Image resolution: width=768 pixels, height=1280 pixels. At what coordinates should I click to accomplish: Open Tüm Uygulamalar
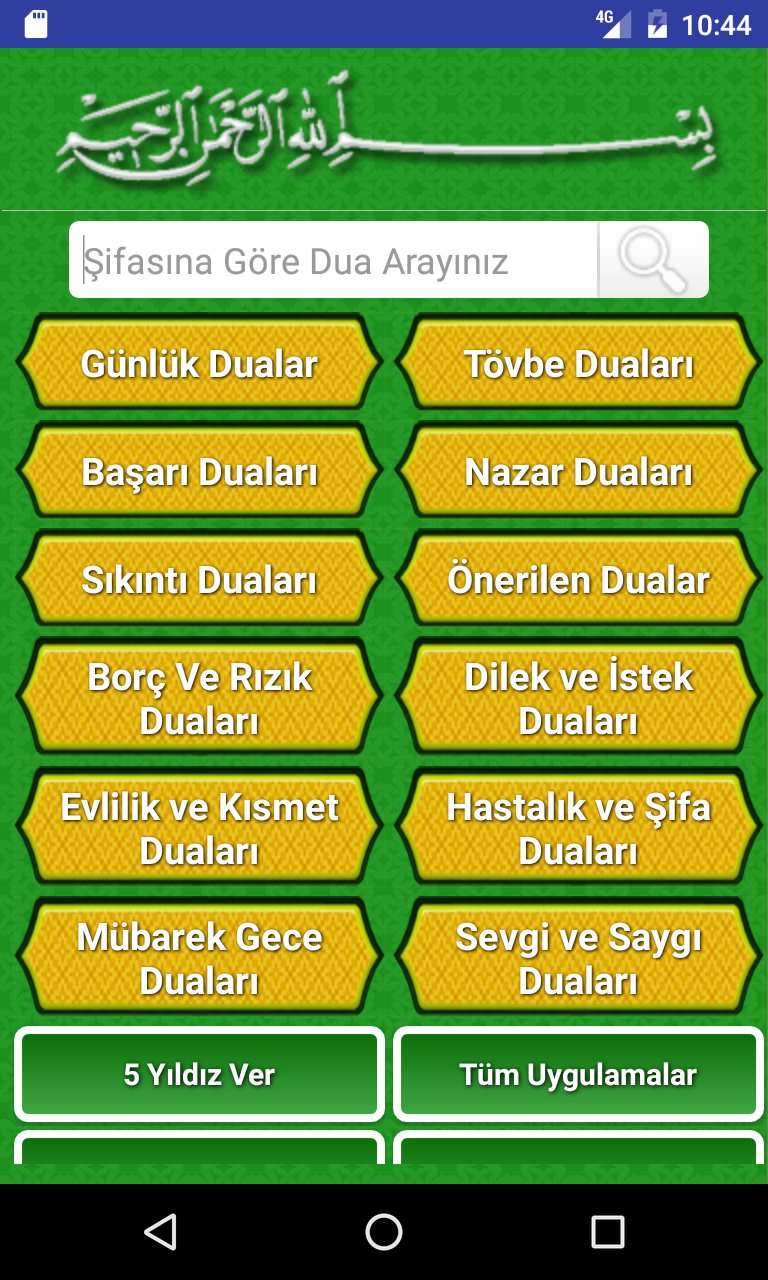(x=578, y=1075)
